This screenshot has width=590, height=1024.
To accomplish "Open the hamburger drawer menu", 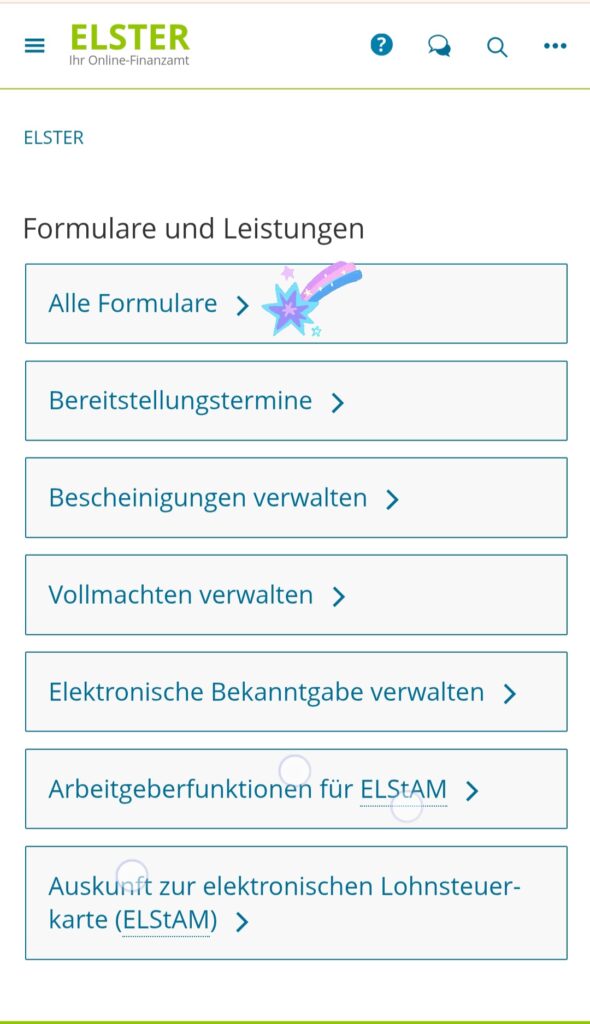I will (x=35, y=46).
